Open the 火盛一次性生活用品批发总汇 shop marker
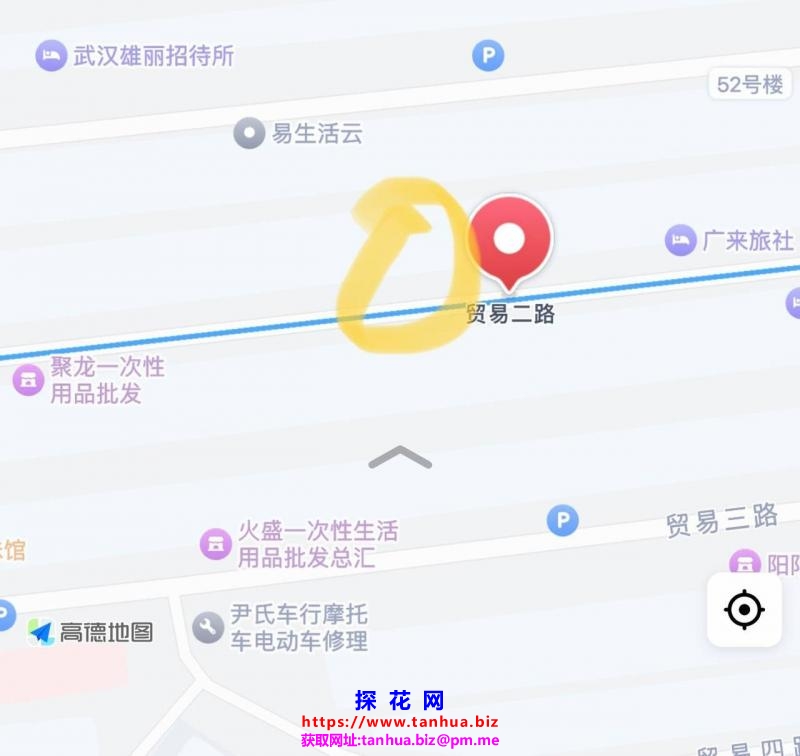This screenshot has width=800, height=756. click(215, 543)
